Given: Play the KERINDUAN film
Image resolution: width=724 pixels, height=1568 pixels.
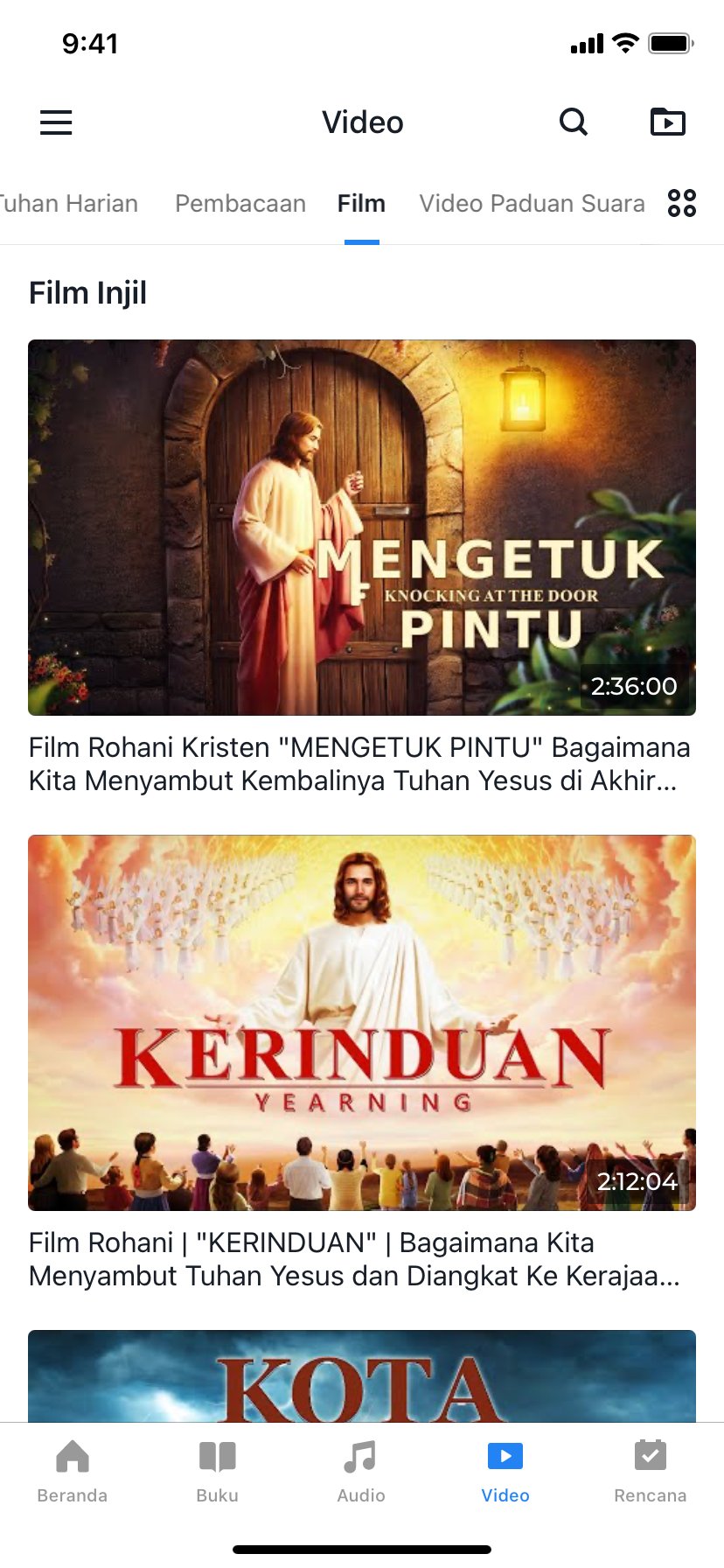Looking at the screenshot, I should click(x=362, y=1023).
